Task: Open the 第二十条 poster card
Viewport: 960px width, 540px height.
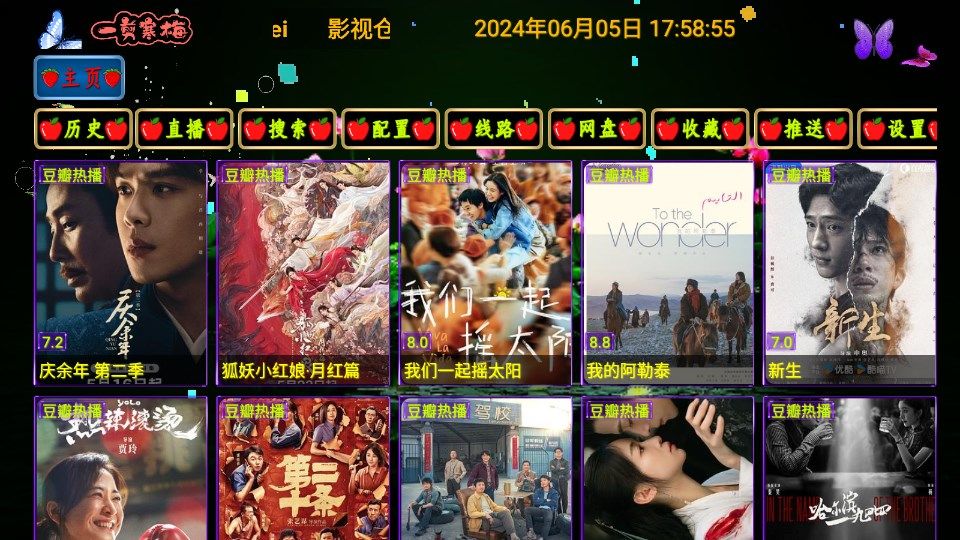Action: (303, 468)
